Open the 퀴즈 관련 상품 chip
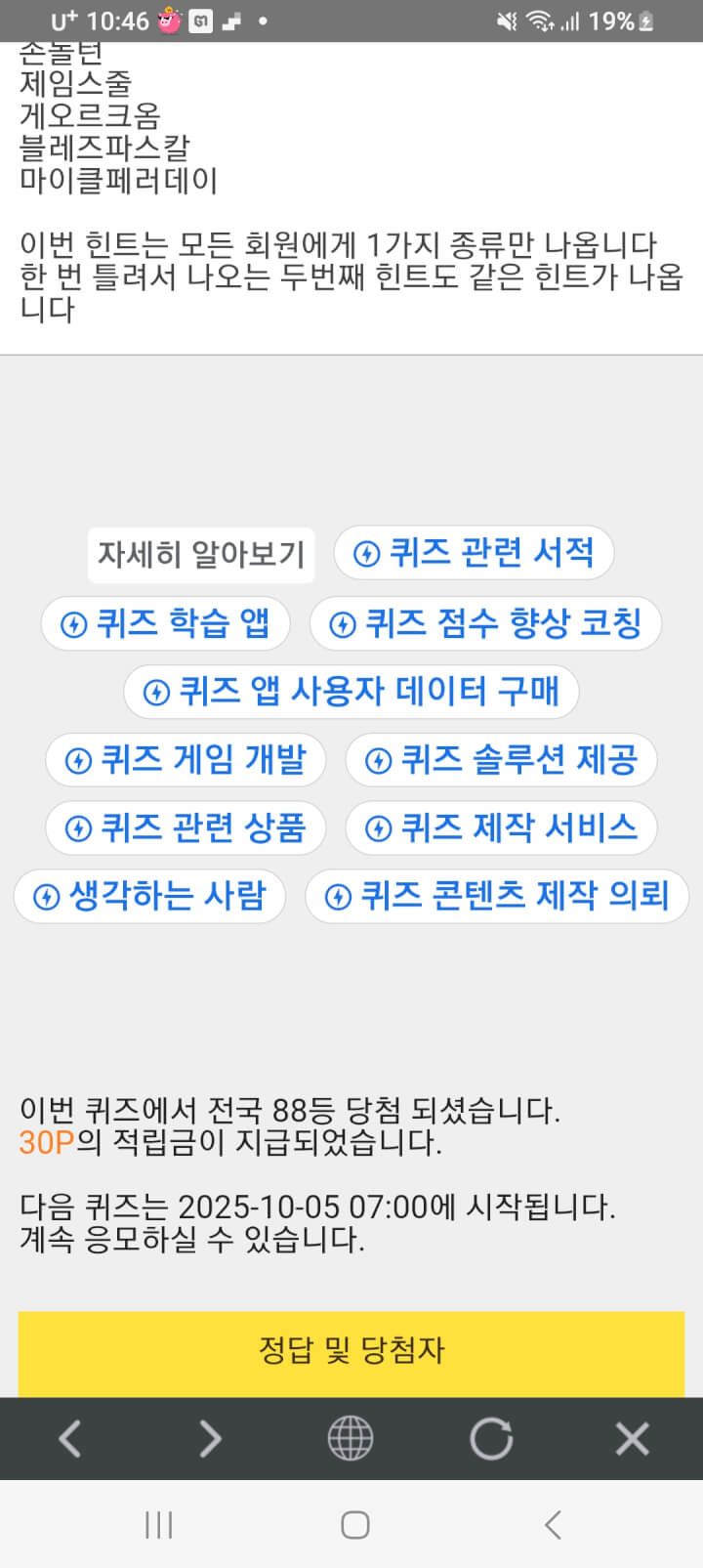 [186, 827]
